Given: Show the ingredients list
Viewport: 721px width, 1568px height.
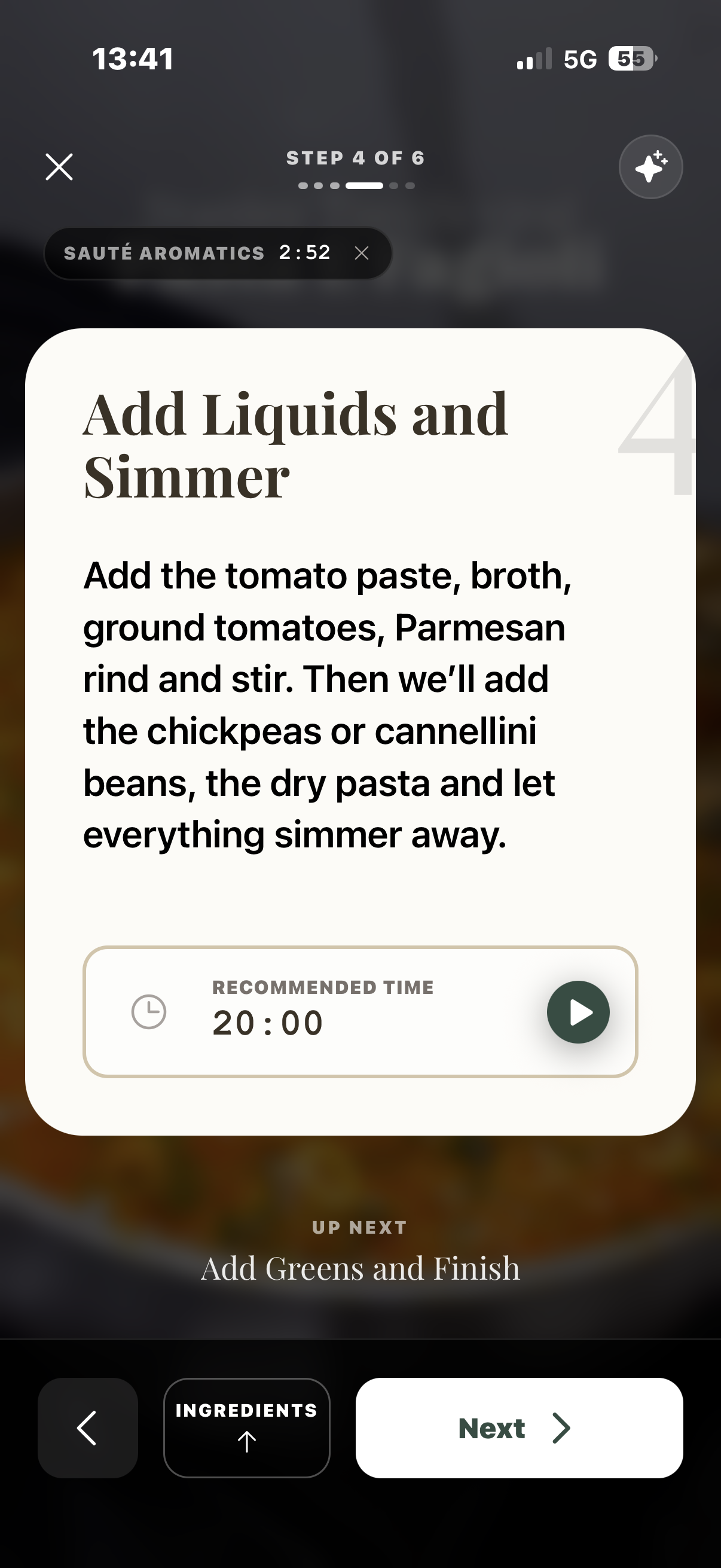Looking at the screenshot, I should tap(246, 1427).
